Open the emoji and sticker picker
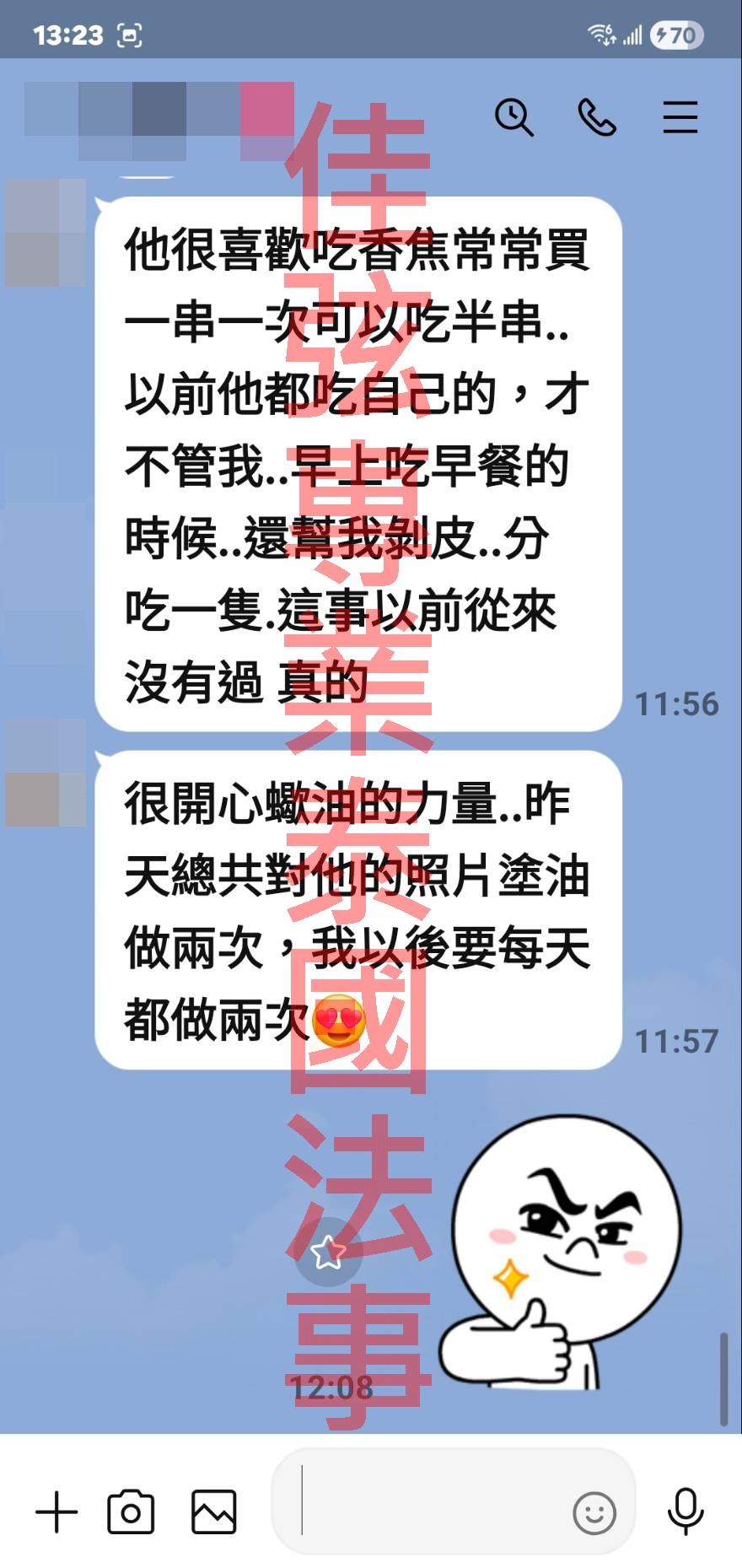Screen dimensions: 742x1568 click(594, 1513)
